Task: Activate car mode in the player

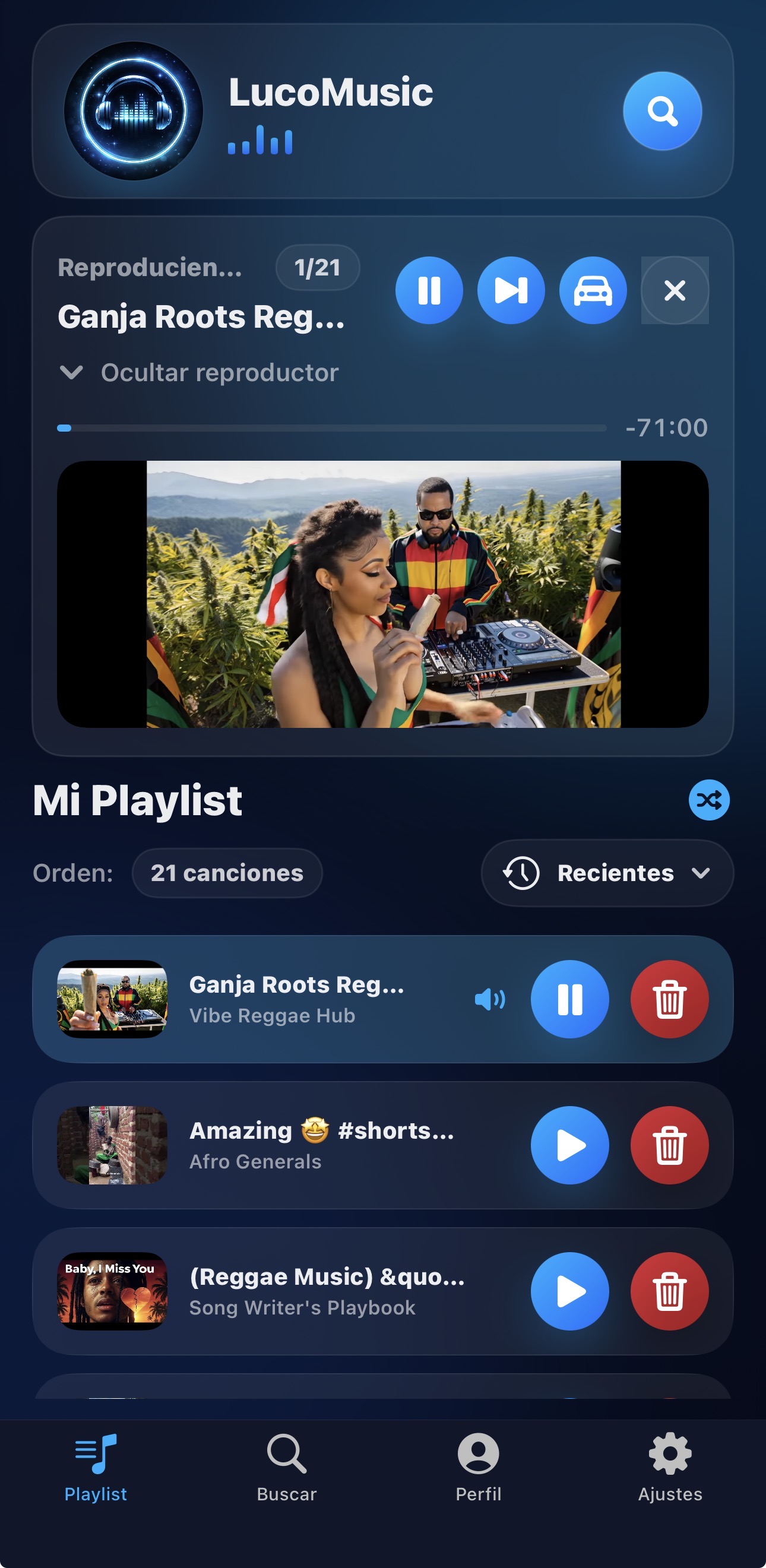Action: (592, 291)
